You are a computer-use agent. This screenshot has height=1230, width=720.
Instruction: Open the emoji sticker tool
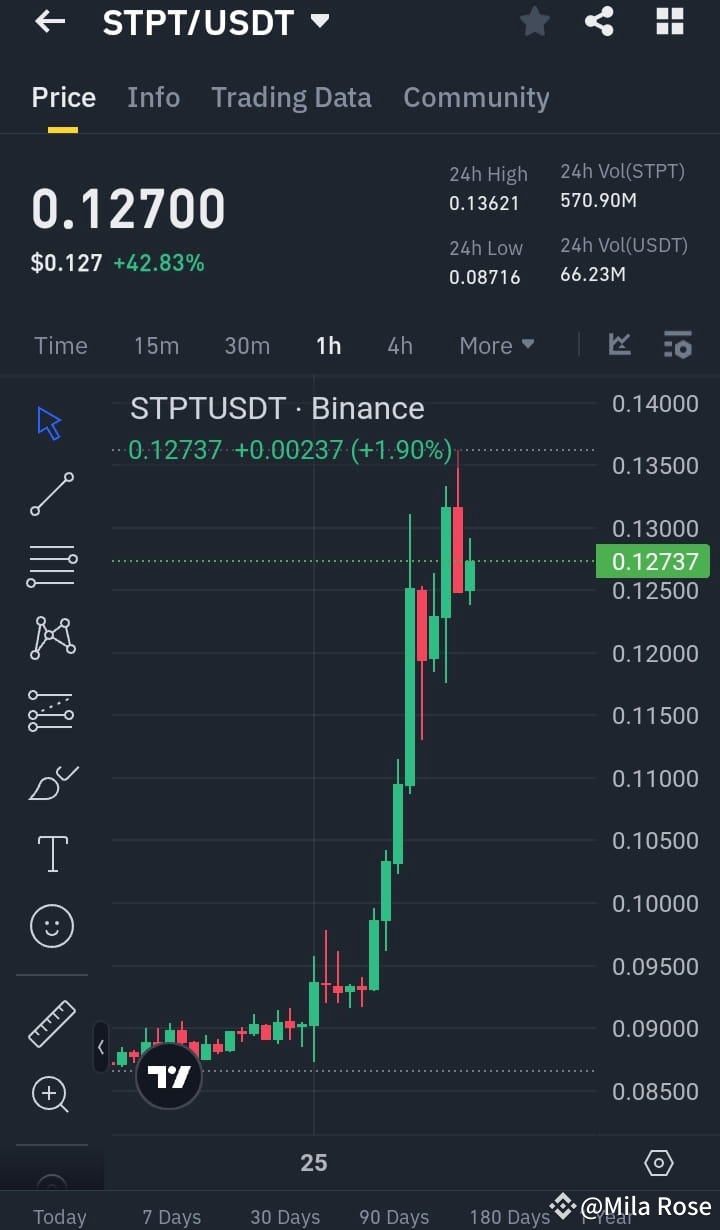coord(51,926)
